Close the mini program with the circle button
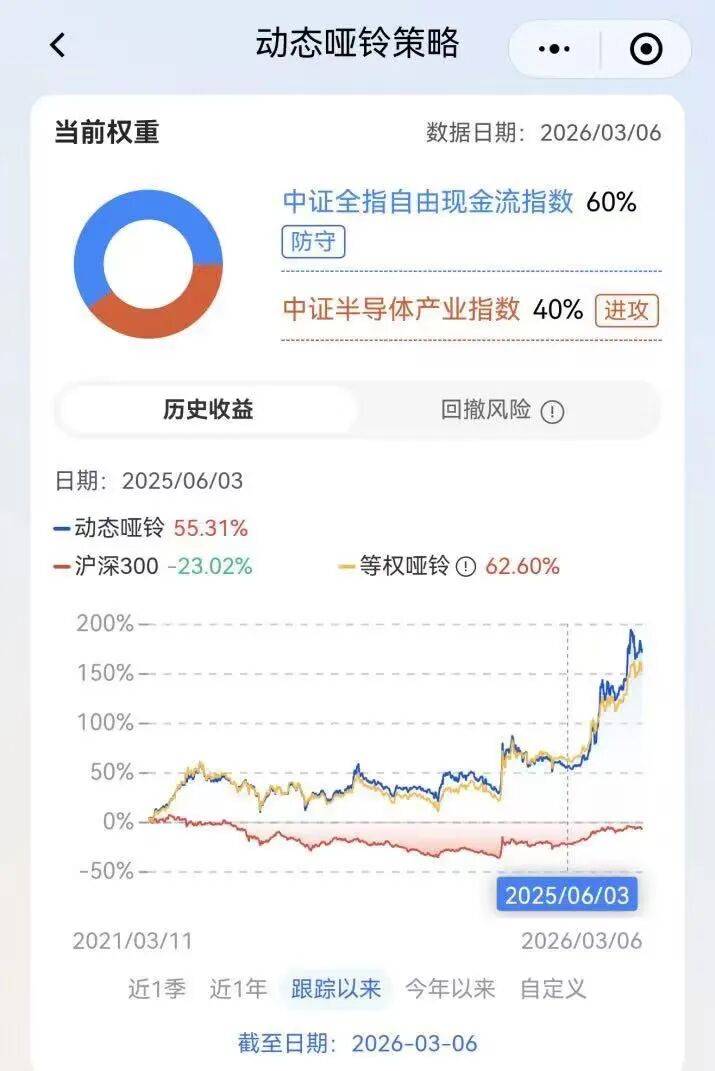715x1071 pixels. [646, 48]
